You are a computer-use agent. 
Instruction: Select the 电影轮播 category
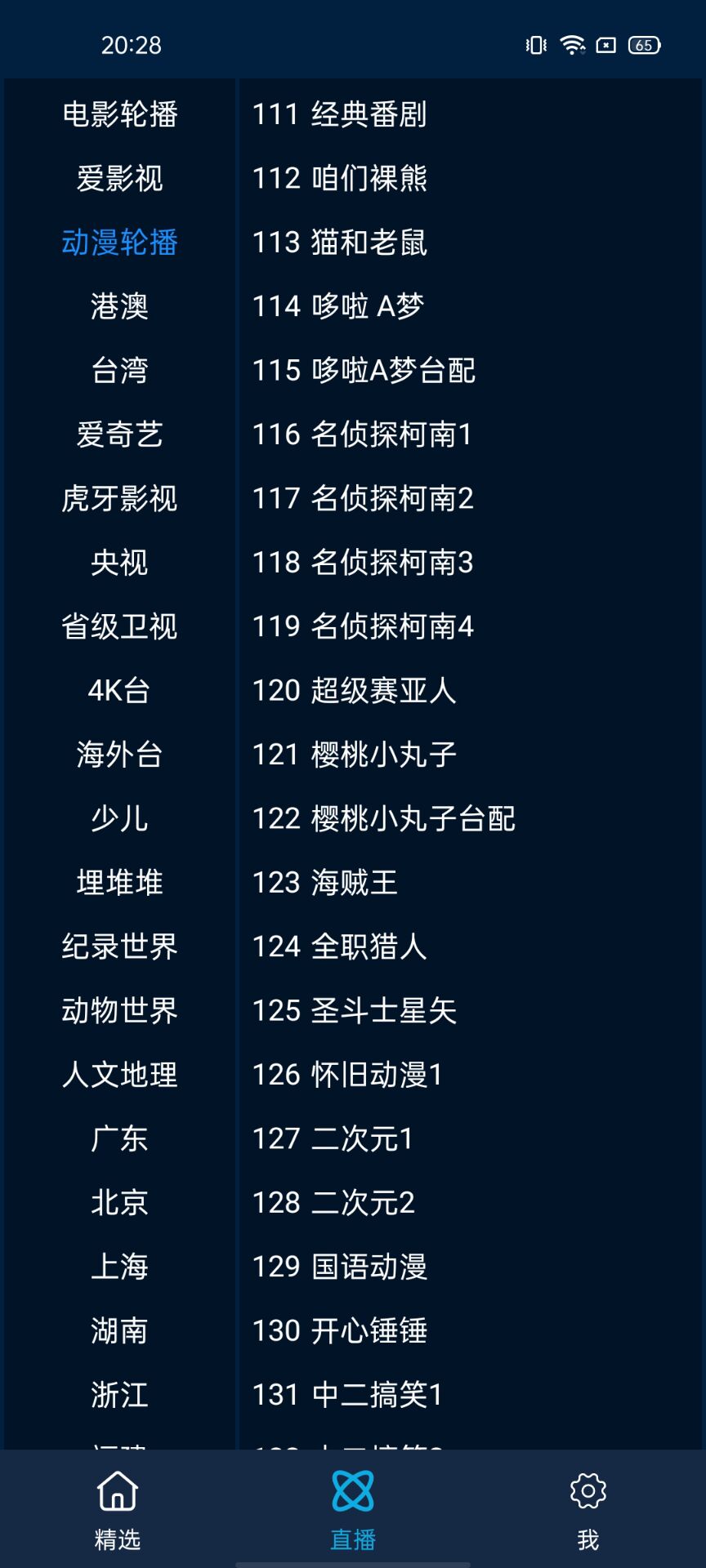click(x=119, y=114)
